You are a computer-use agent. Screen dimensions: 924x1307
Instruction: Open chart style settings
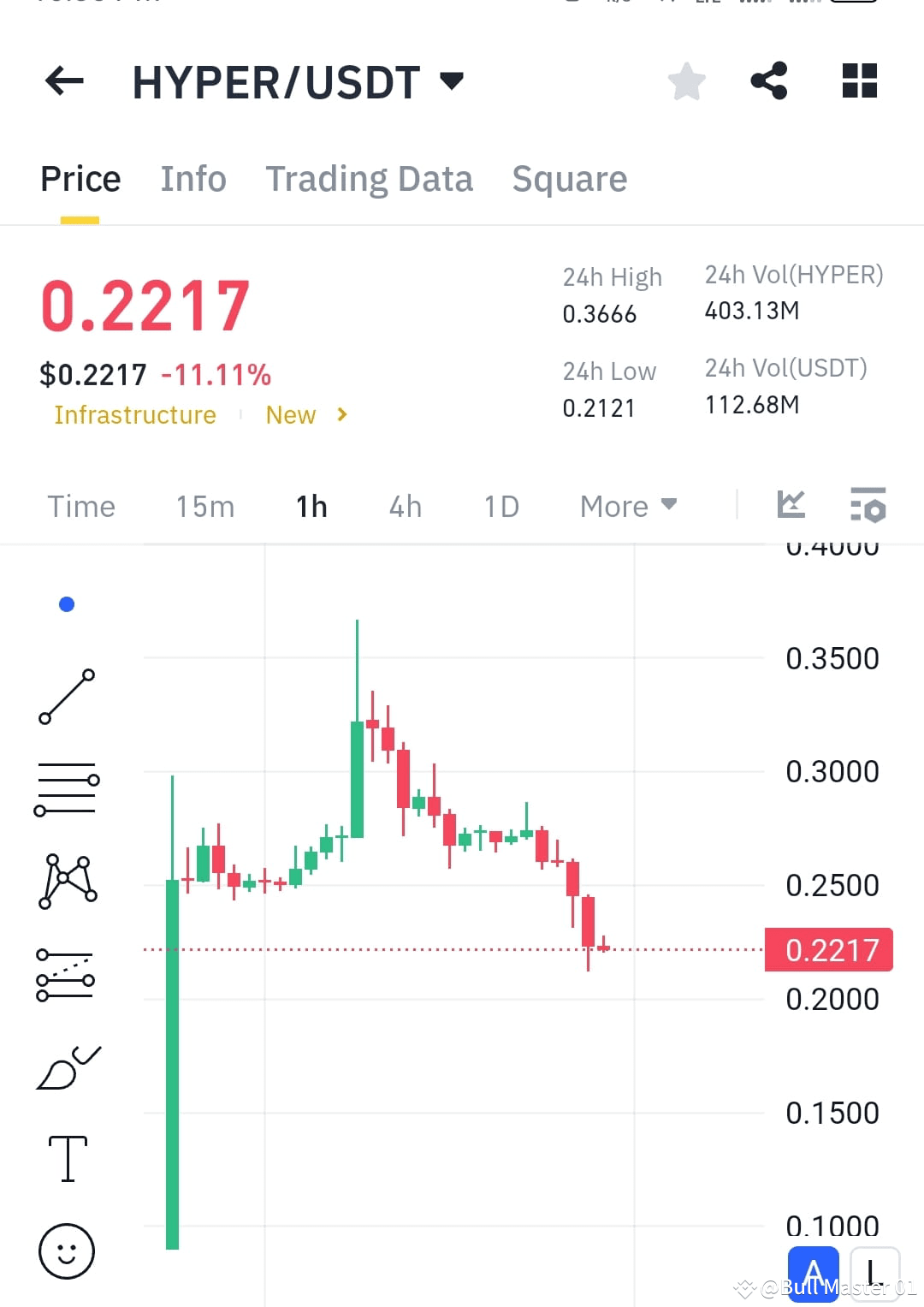coord(792,505)
